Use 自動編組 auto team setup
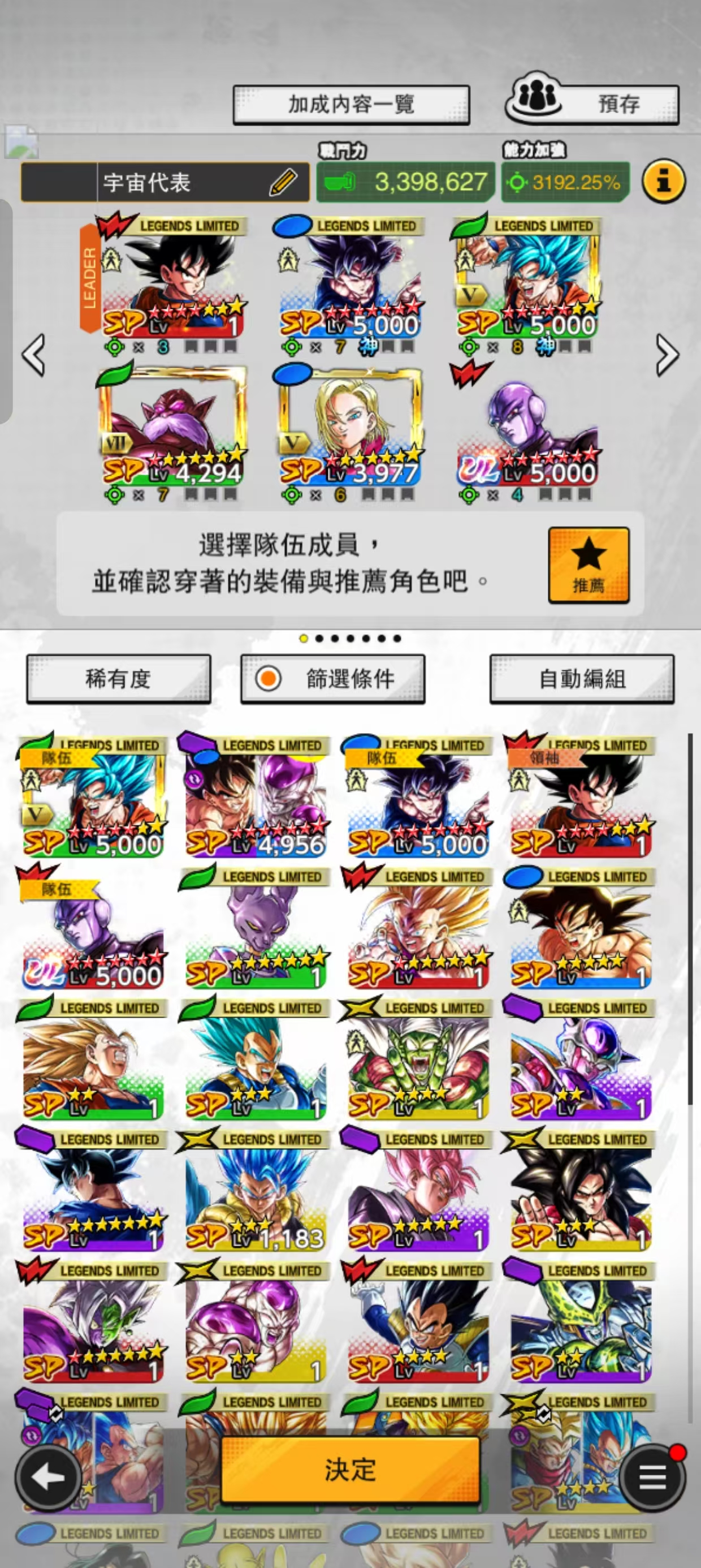The height and width of the screenshot is (1568, 701). coord(582,679)
